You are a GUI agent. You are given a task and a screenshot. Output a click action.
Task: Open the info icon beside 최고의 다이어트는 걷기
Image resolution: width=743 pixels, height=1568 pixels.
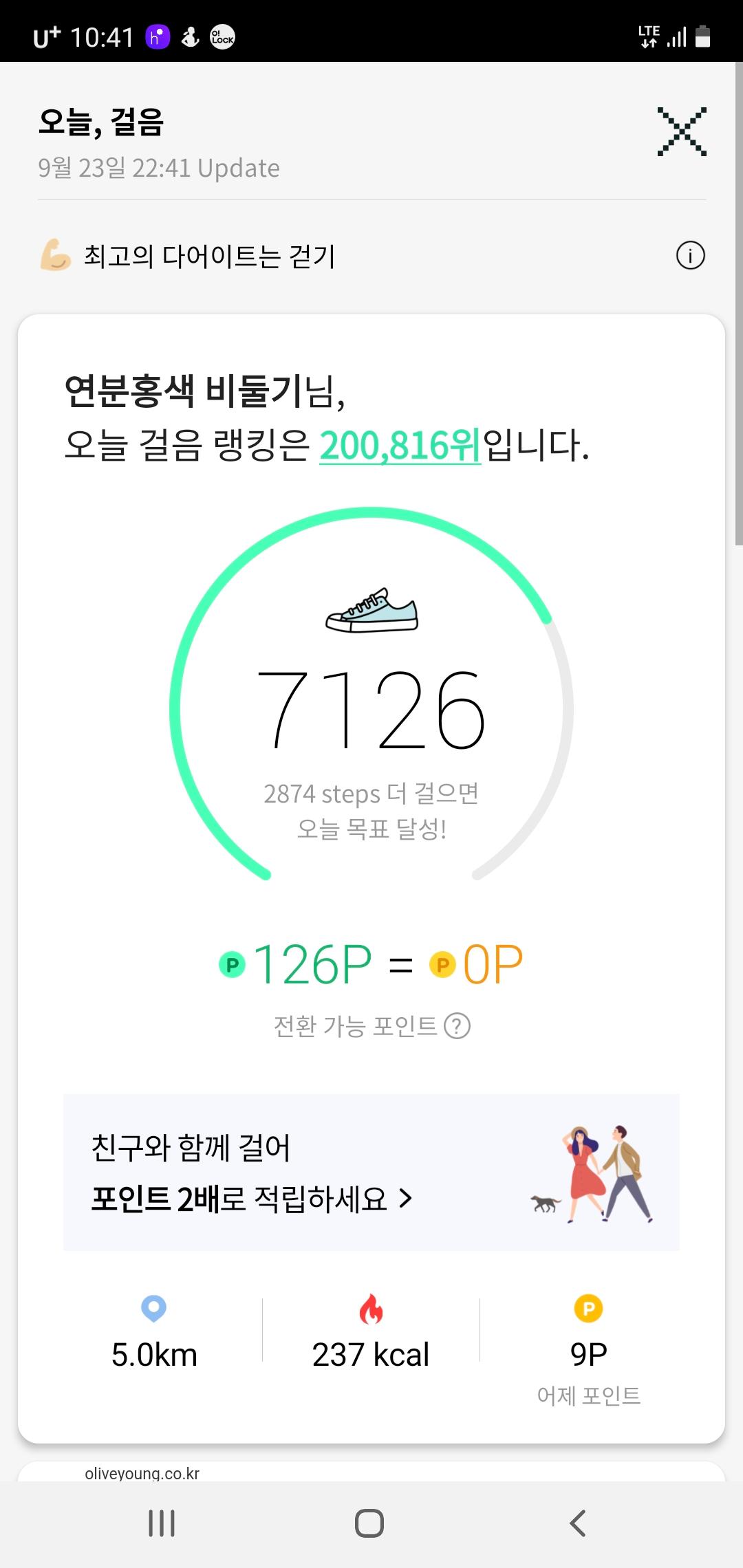click(690, 257)
